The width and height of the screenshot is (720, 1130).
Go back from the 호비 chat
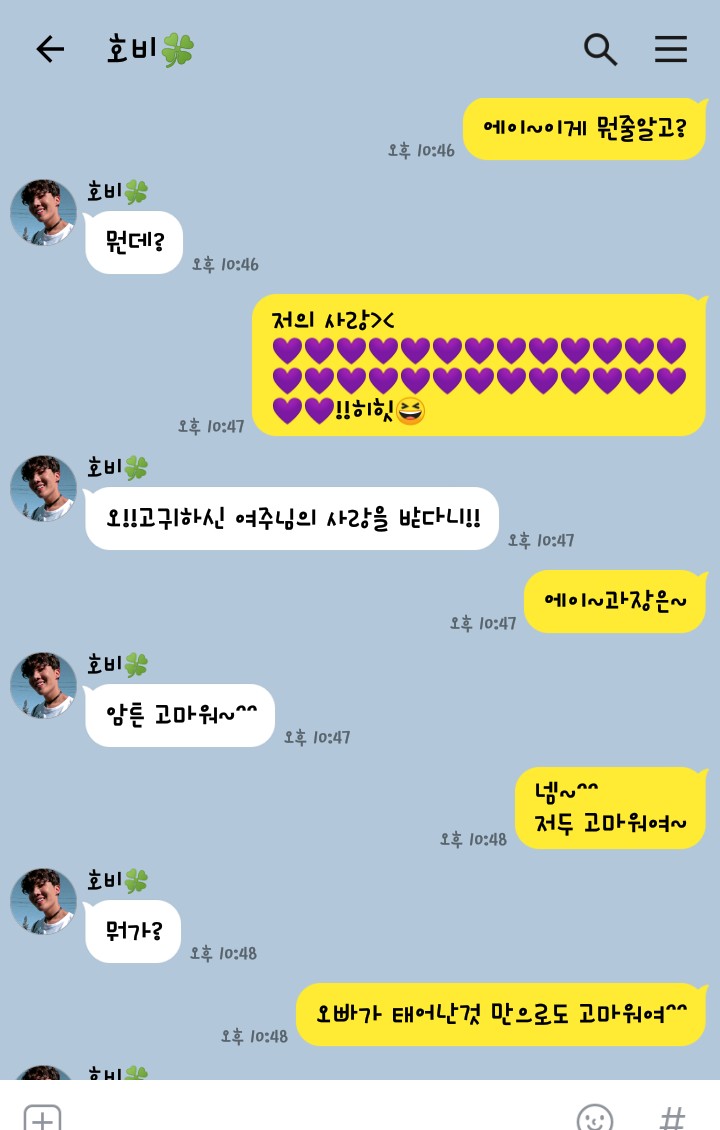(49, 49)
